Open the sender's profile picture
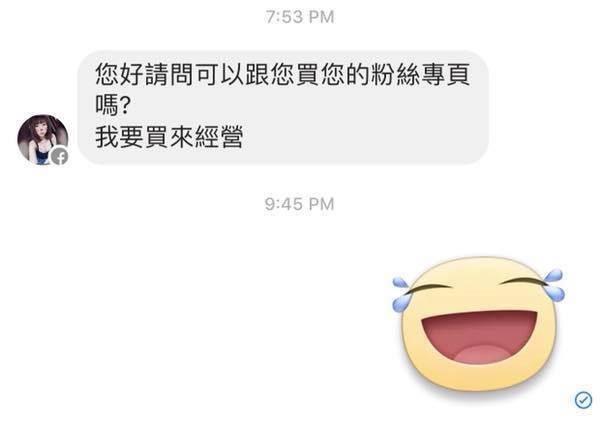The width and height of the screenshot is (600, 430). (43, 139)
